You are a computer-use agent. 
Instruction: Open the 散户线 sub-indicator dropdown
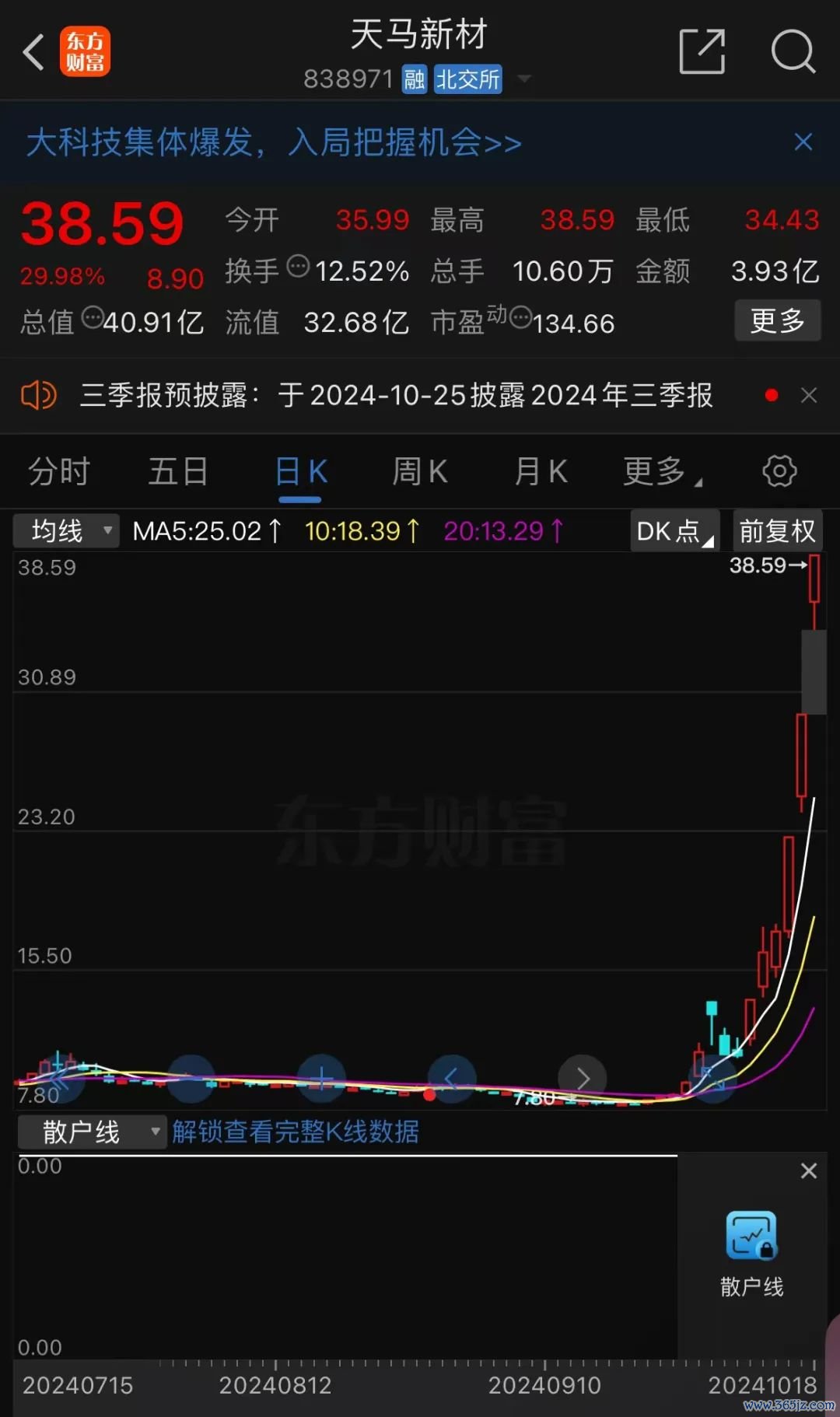tap(92, 1132)
